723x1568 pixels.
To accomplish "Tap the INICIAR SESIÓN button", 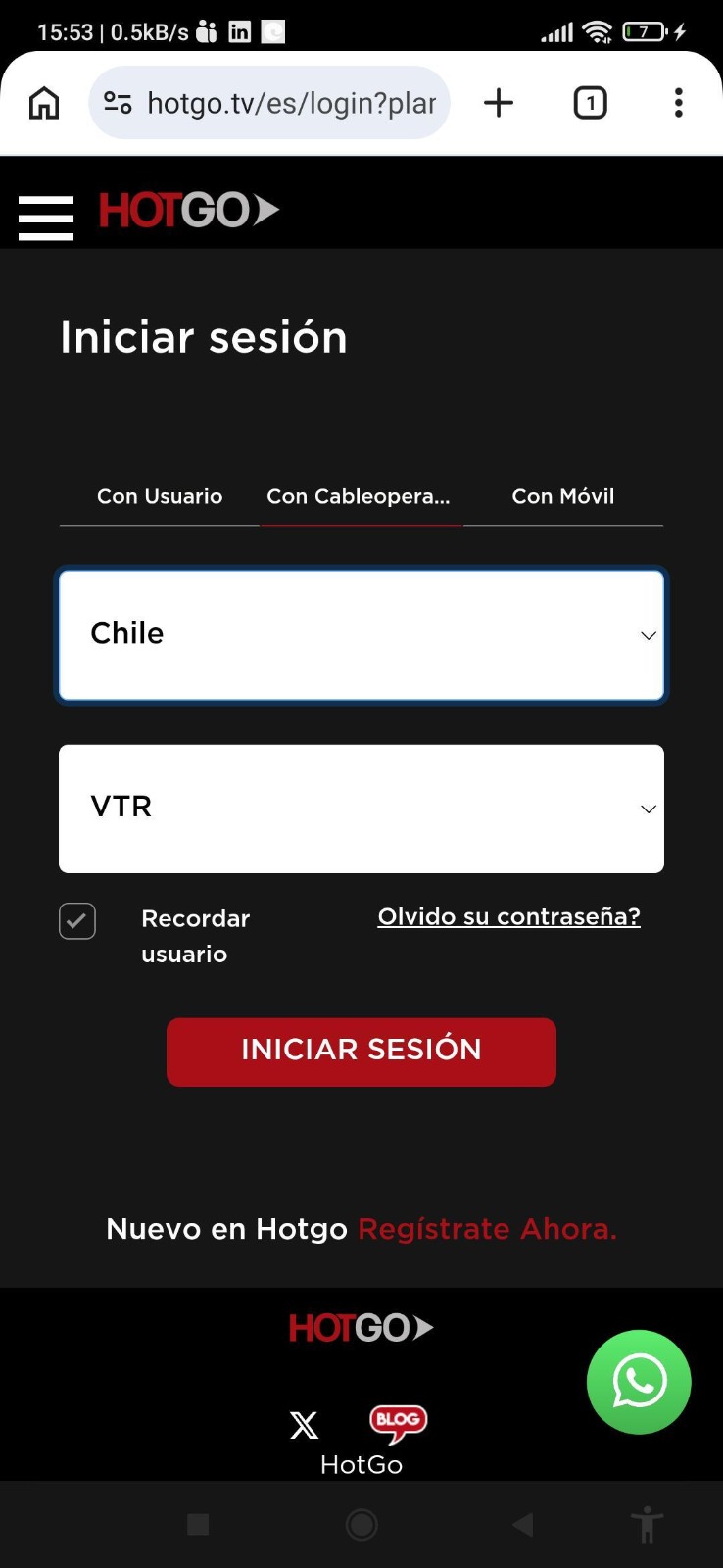I will (361, 1052).
